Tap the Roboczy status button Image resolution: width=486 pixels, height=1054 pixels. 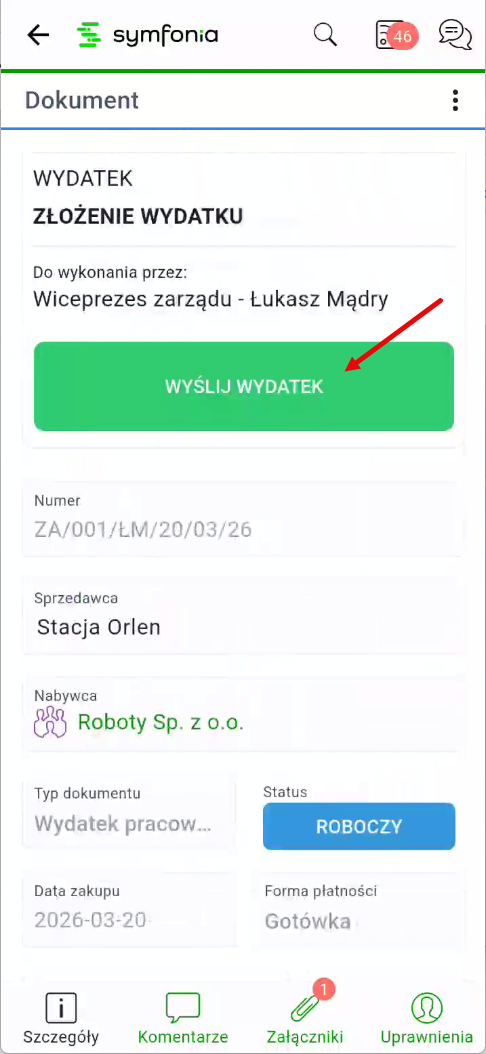[x=359, y=826]
